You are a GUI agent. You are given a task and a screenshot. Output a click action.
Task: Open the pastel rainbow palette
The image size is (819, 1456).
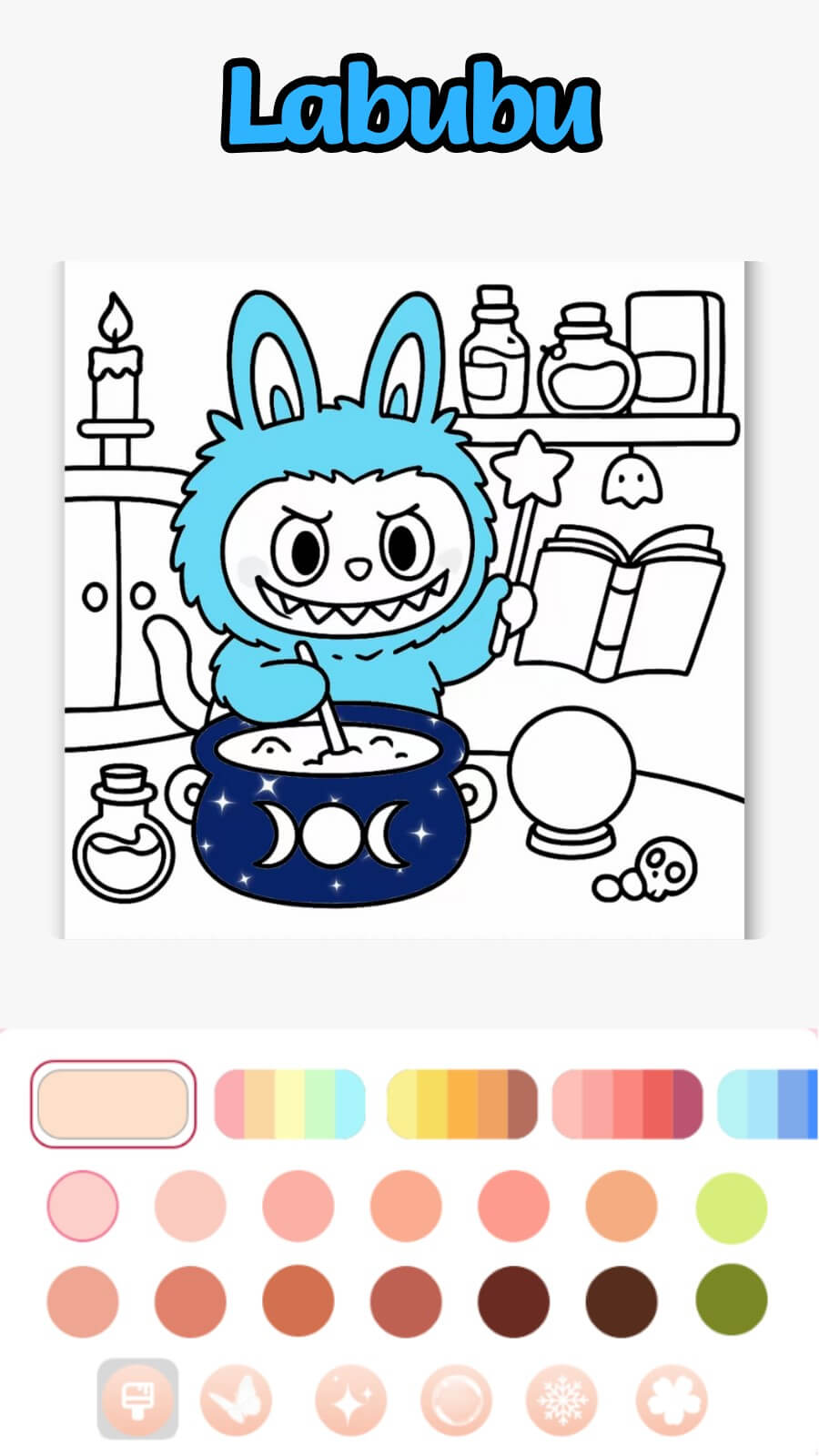[289, 1104]
